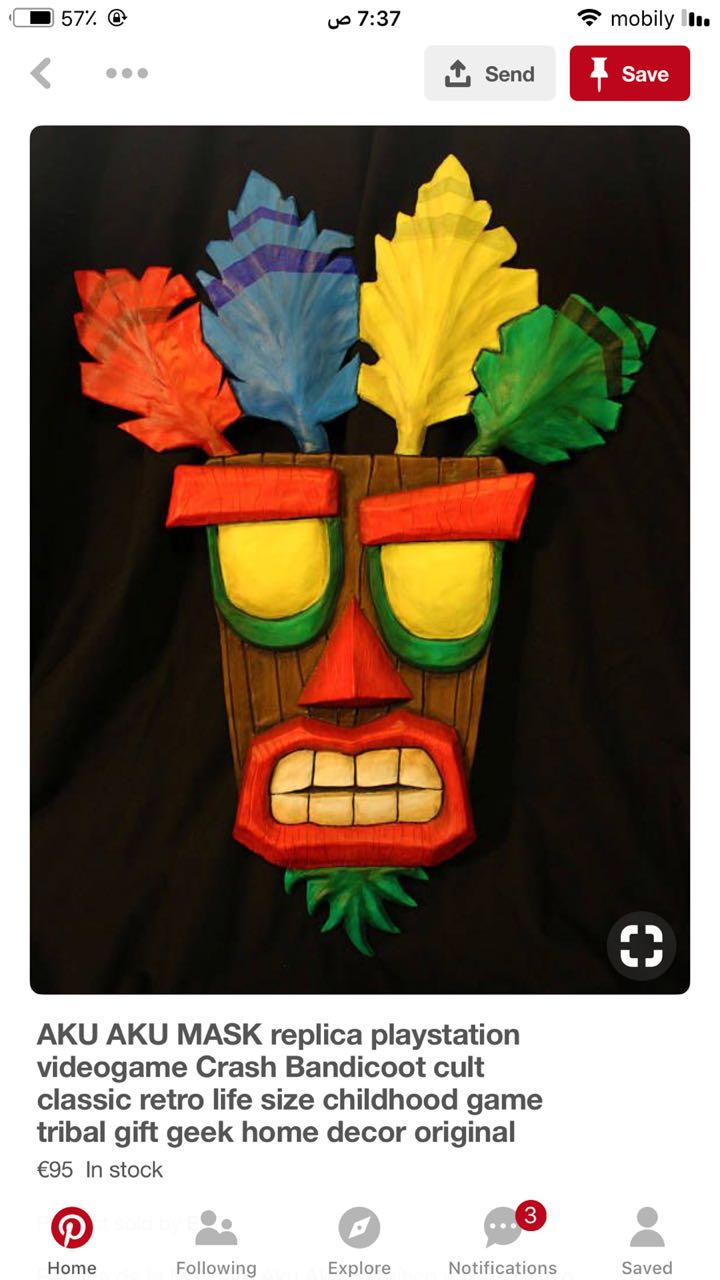Switch to the Home tab
720x1280 pixels.
pos(72,1240)
